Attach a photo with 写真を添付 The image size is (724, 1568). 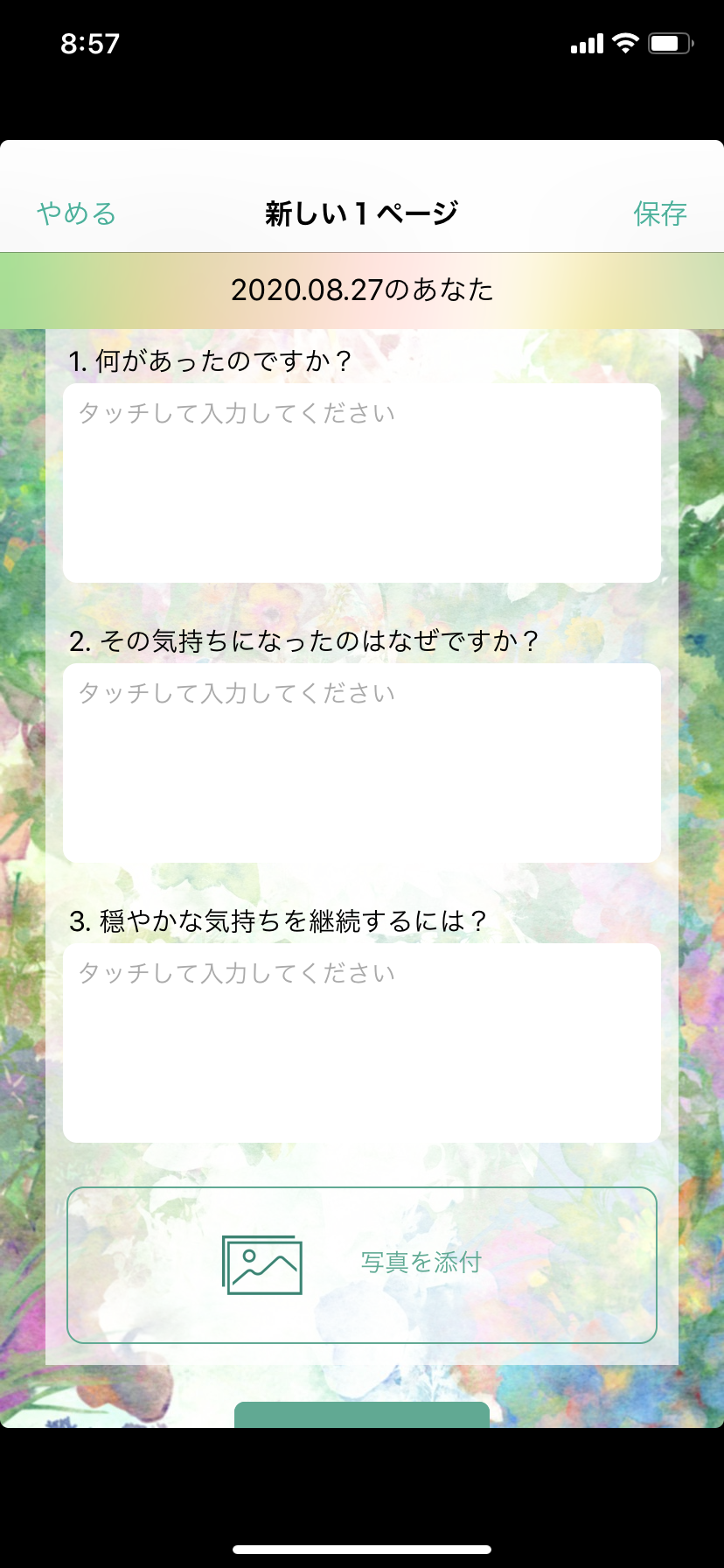pos(362,1264)
